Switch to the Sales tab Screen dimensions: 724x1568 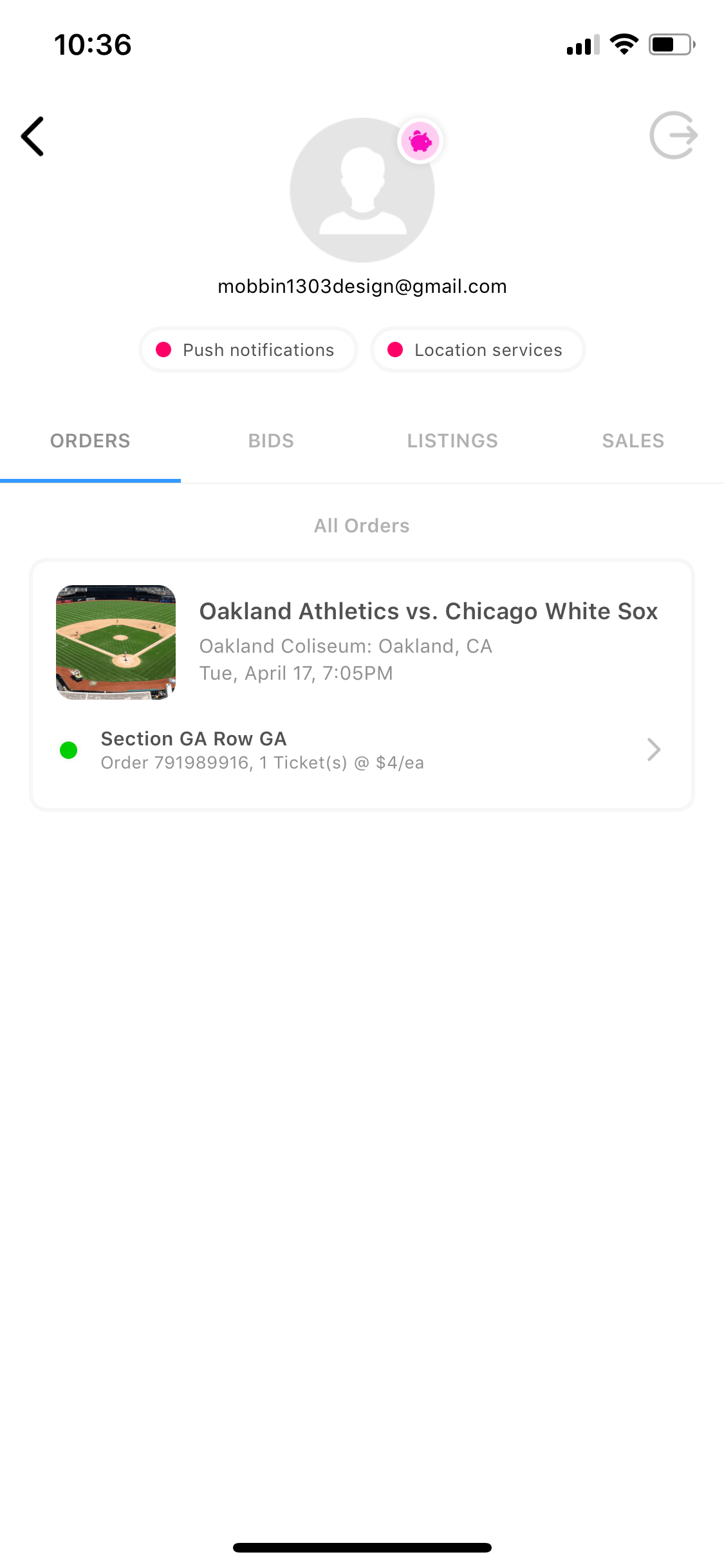(633, 441)
